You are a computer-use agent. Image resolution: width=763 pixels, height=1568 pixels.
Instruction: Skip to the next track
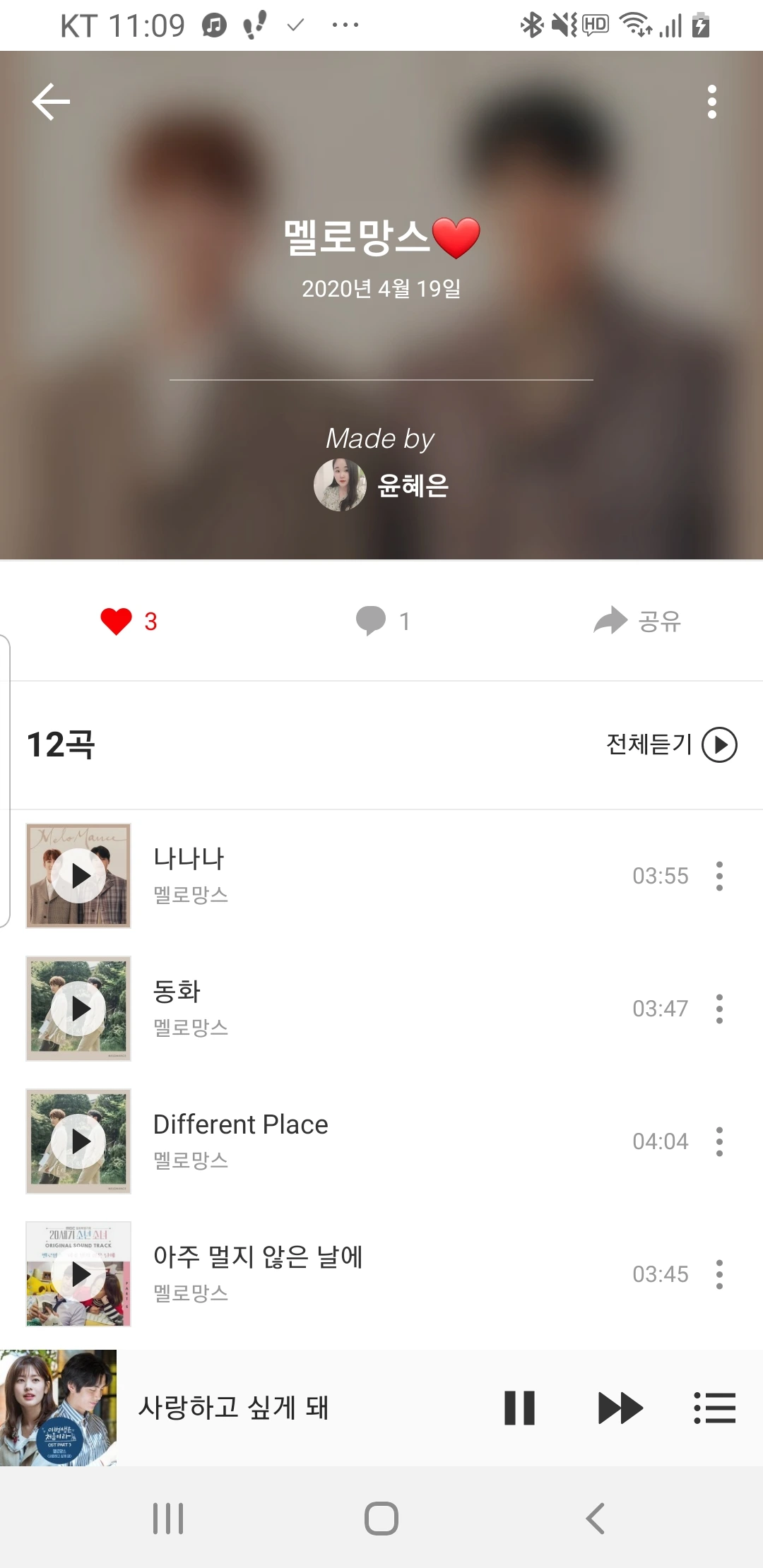tap(620, 1408)
